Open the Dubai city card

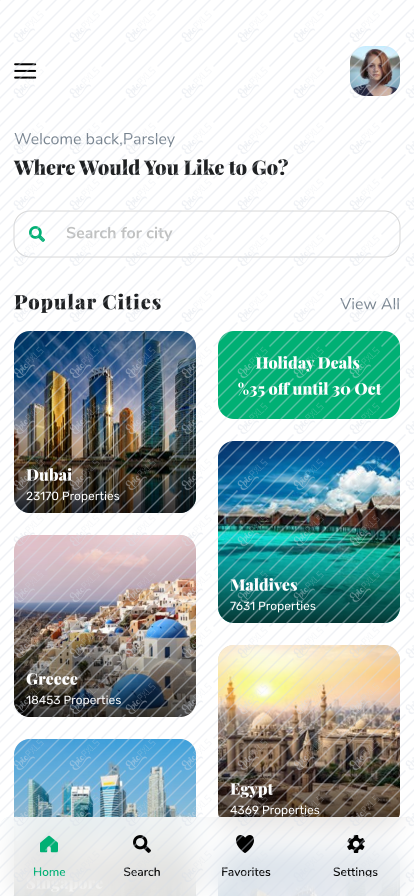105,422
